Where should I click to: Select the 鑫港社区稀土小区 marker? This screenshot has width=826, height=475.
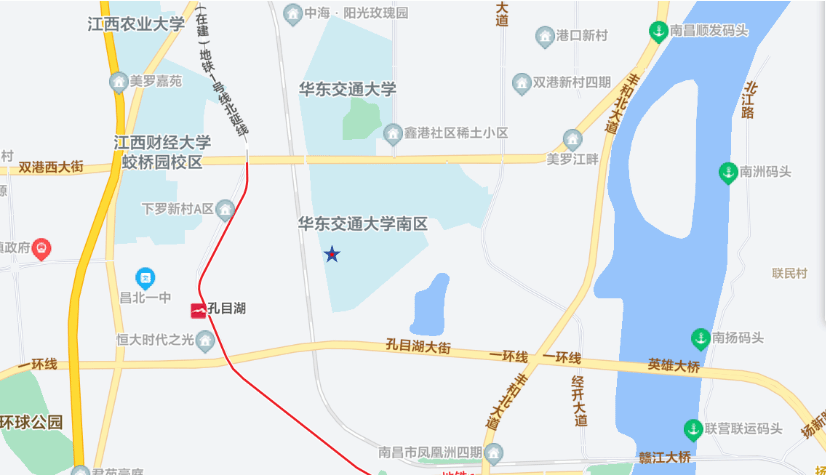coord(393,133)
